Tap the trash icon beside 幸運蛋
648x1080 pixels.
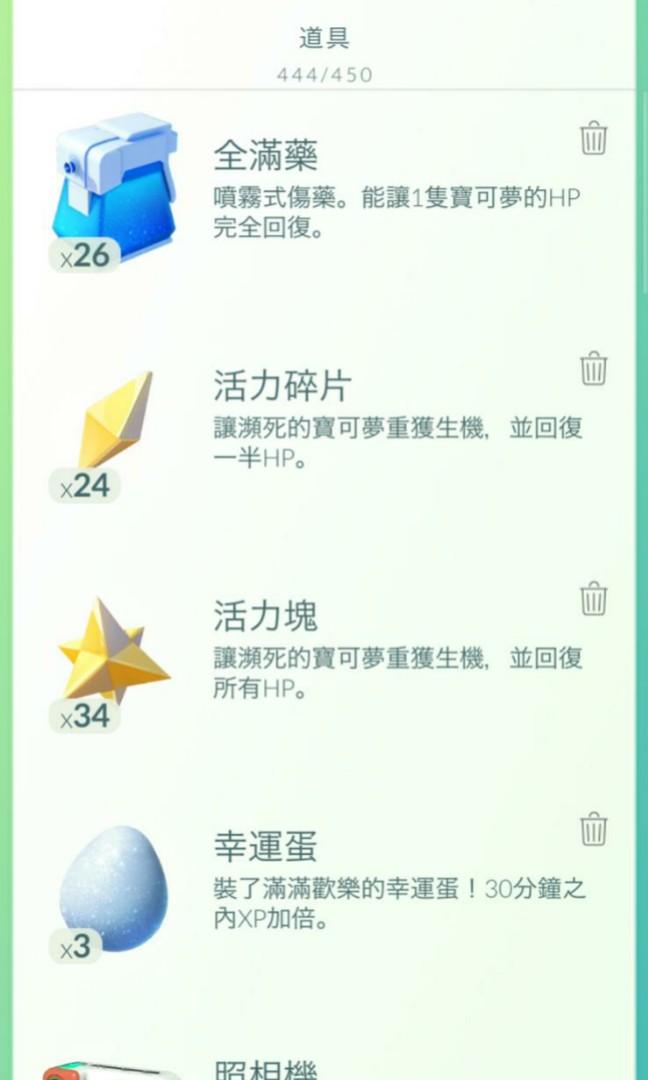pyautogui.click(x=594, y=829)
